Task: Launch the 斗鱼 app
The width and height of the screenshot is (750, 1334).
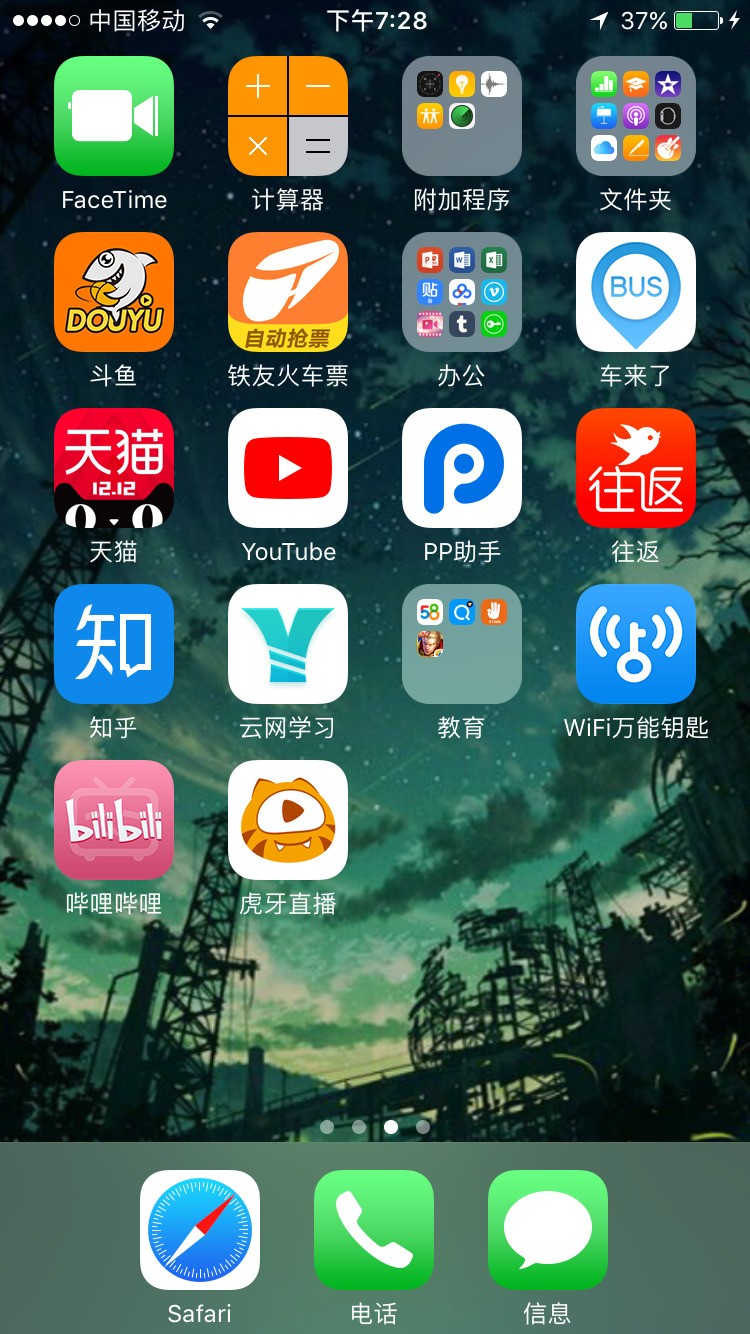Action: click(x=114, y=292)
